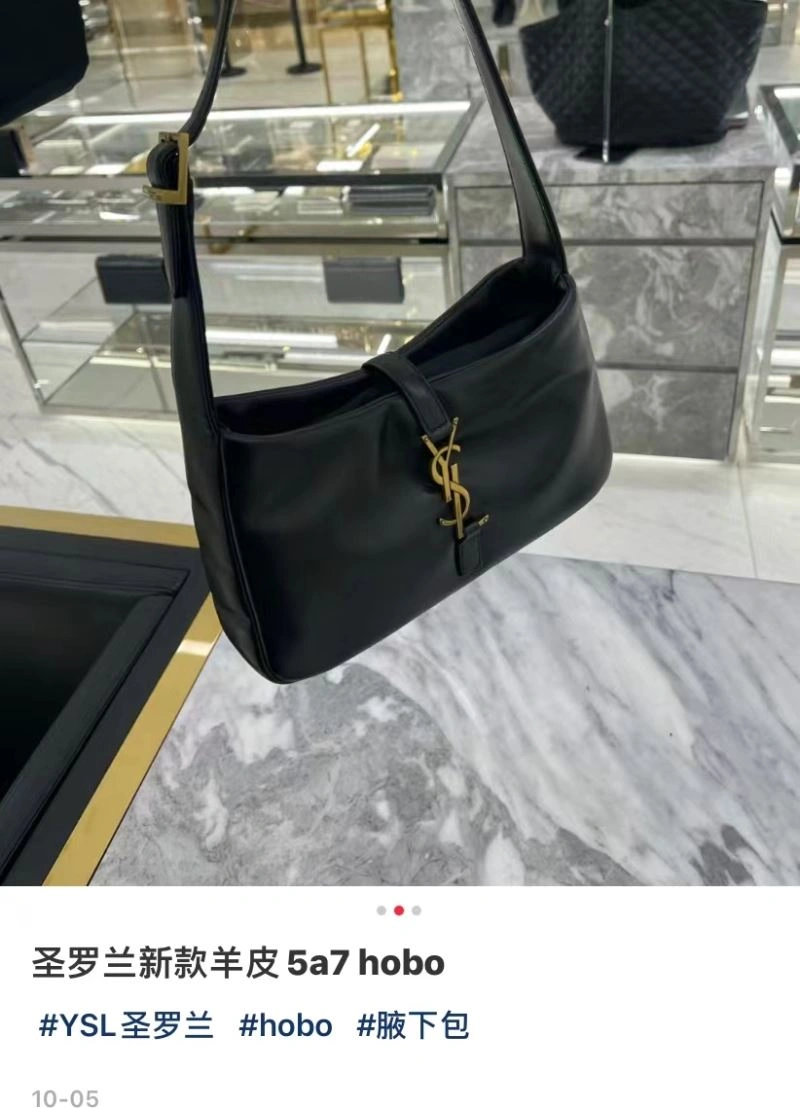
Task: Open the #腋下包 hashtag
Action: [413, 1026]
